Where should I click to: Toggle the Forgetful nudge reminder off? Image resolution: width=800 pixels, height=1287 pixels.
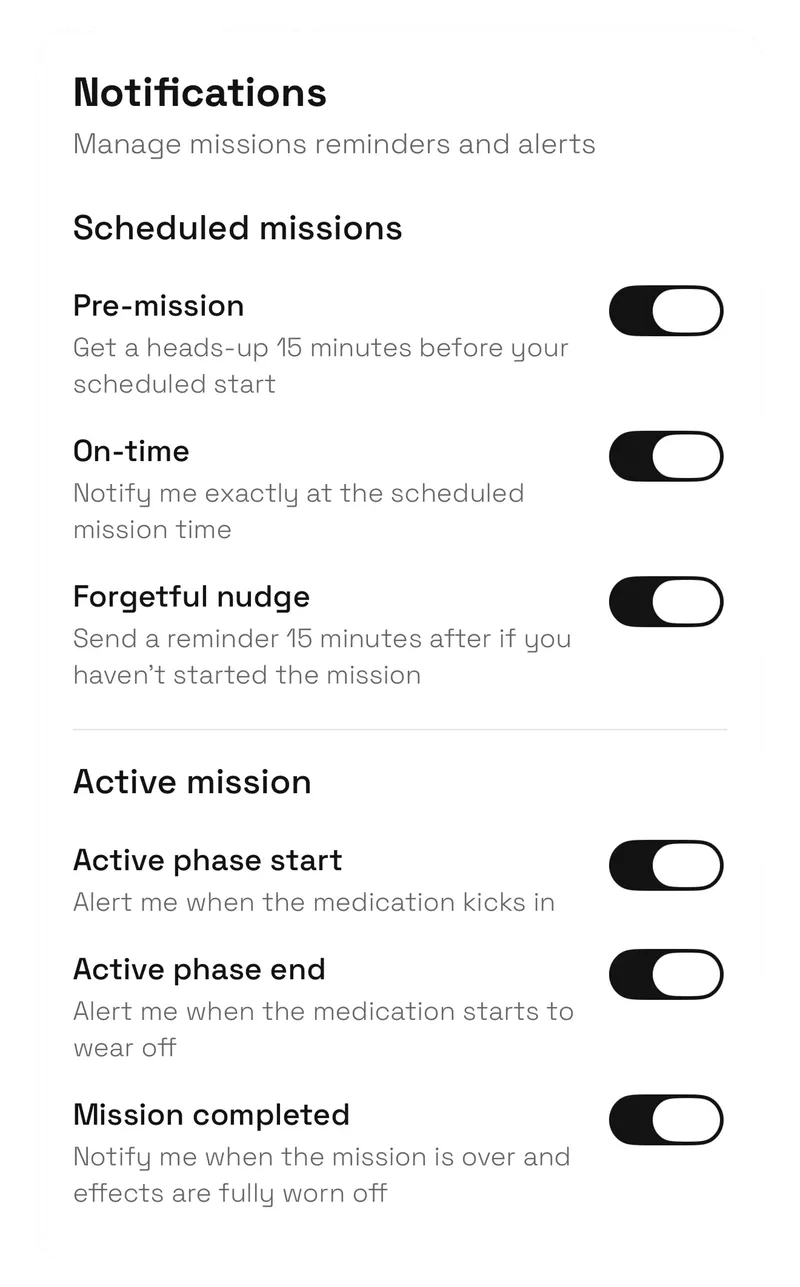(666, 601)
